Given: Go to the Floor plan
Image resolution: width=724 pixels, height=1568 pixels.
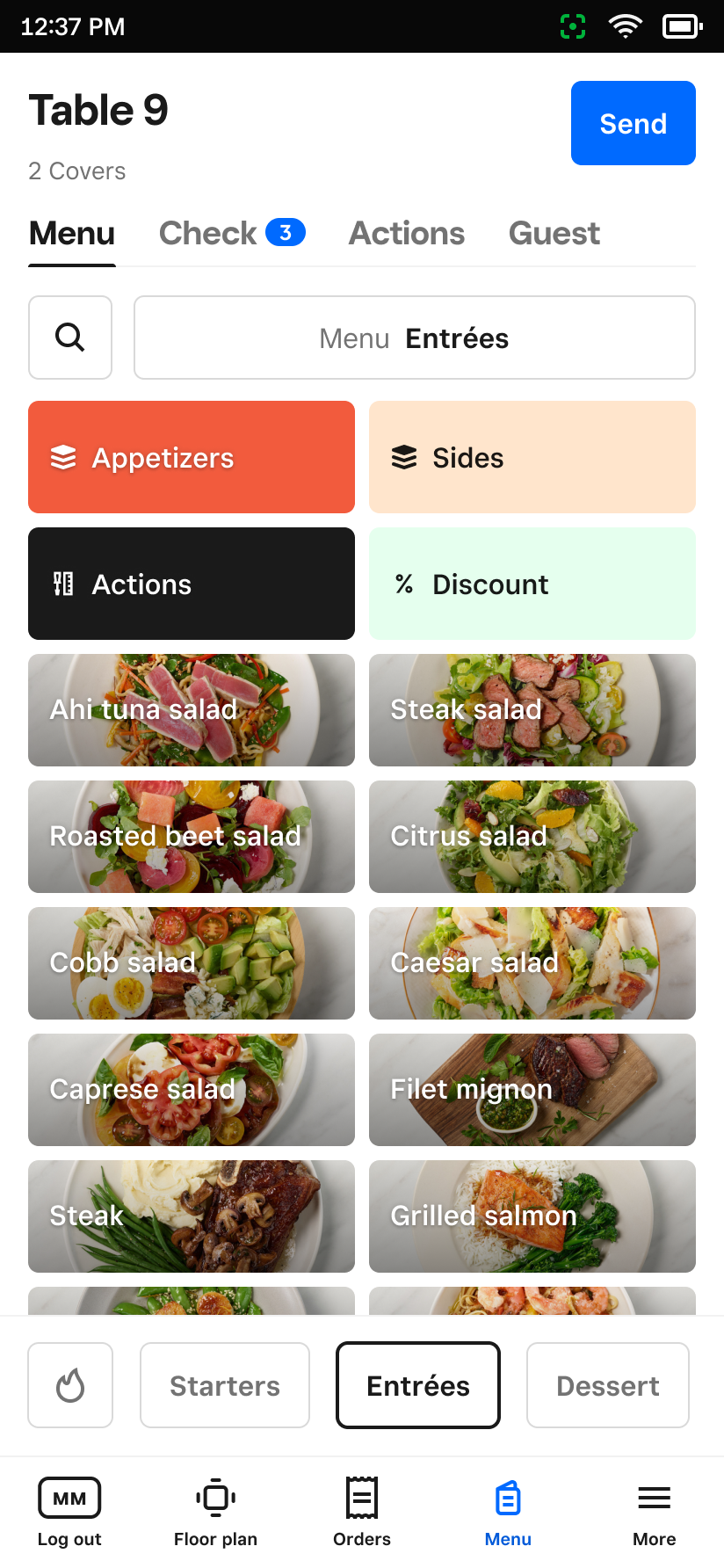Looking at the screenshot, I should [x=215, y=1512].
